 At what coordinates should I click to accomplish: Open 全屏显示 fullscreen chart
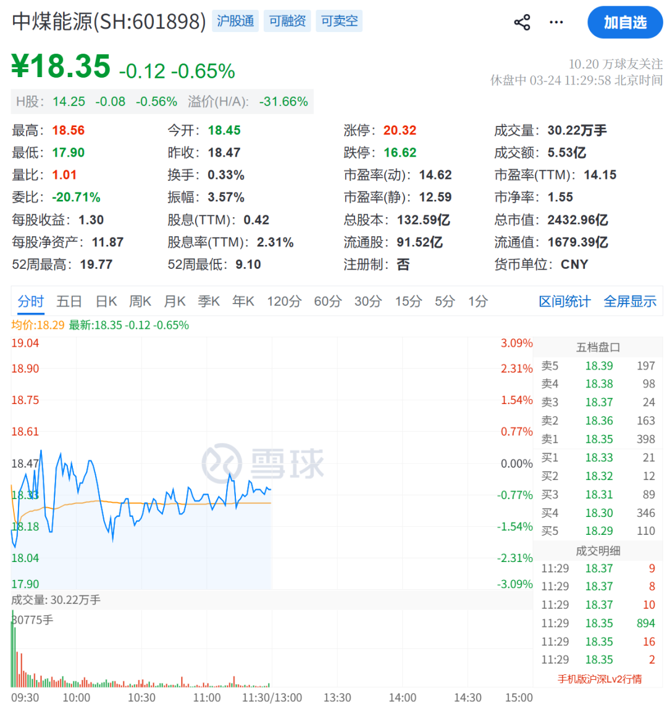tap(630, 301)
